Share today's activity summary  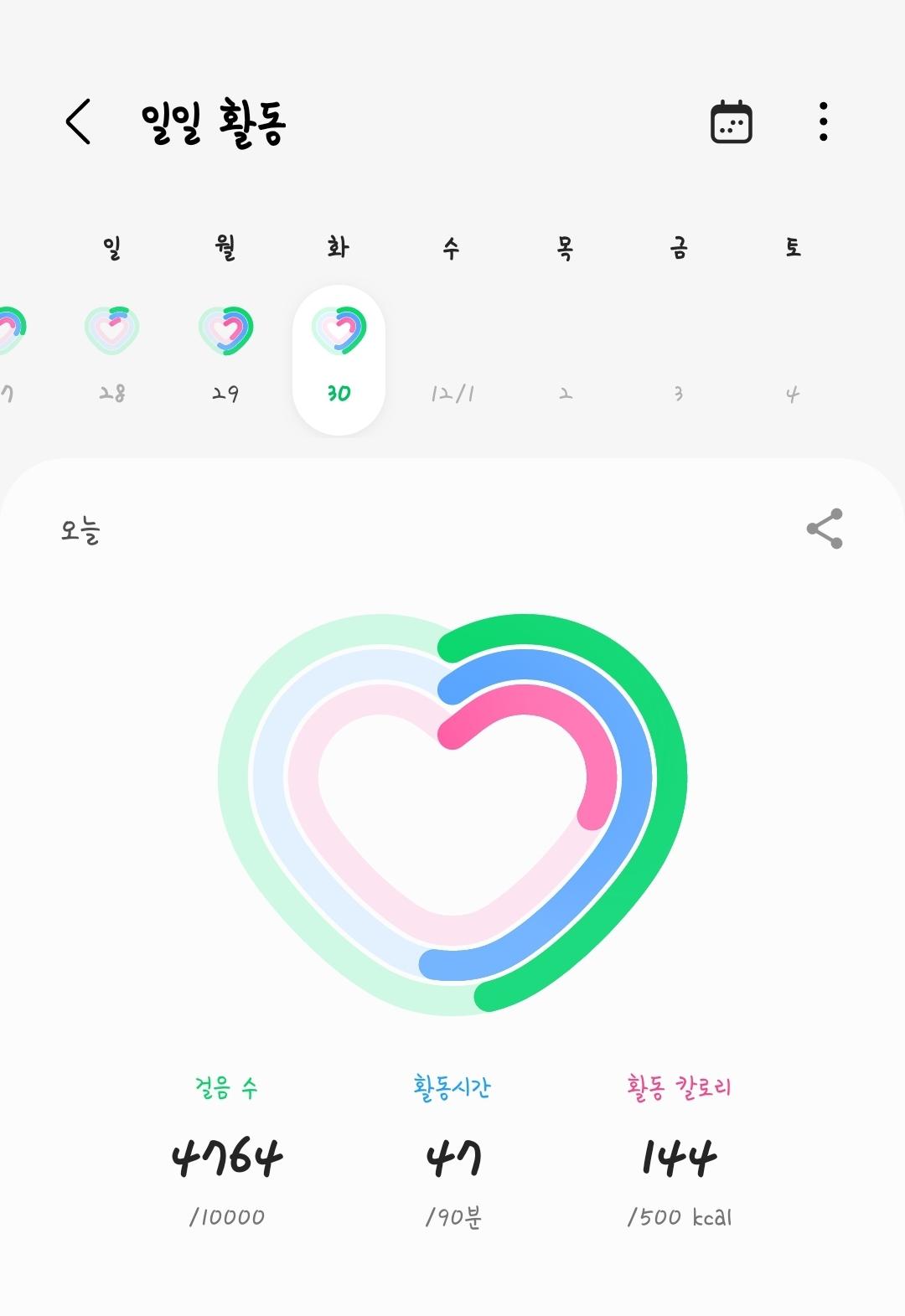click(824, 529)
